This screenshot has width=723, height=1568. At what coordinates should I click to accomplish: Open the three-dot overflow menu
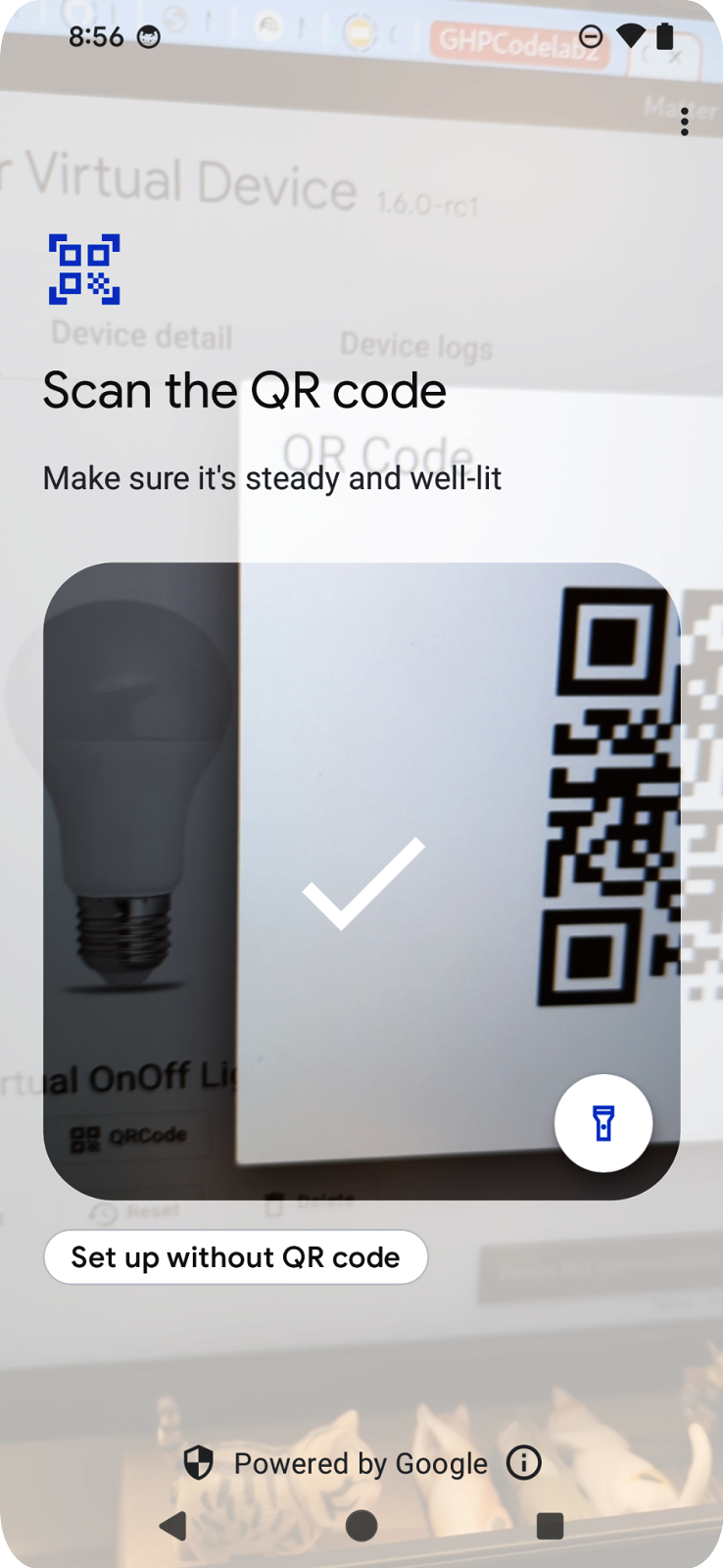tap(684, 122)
